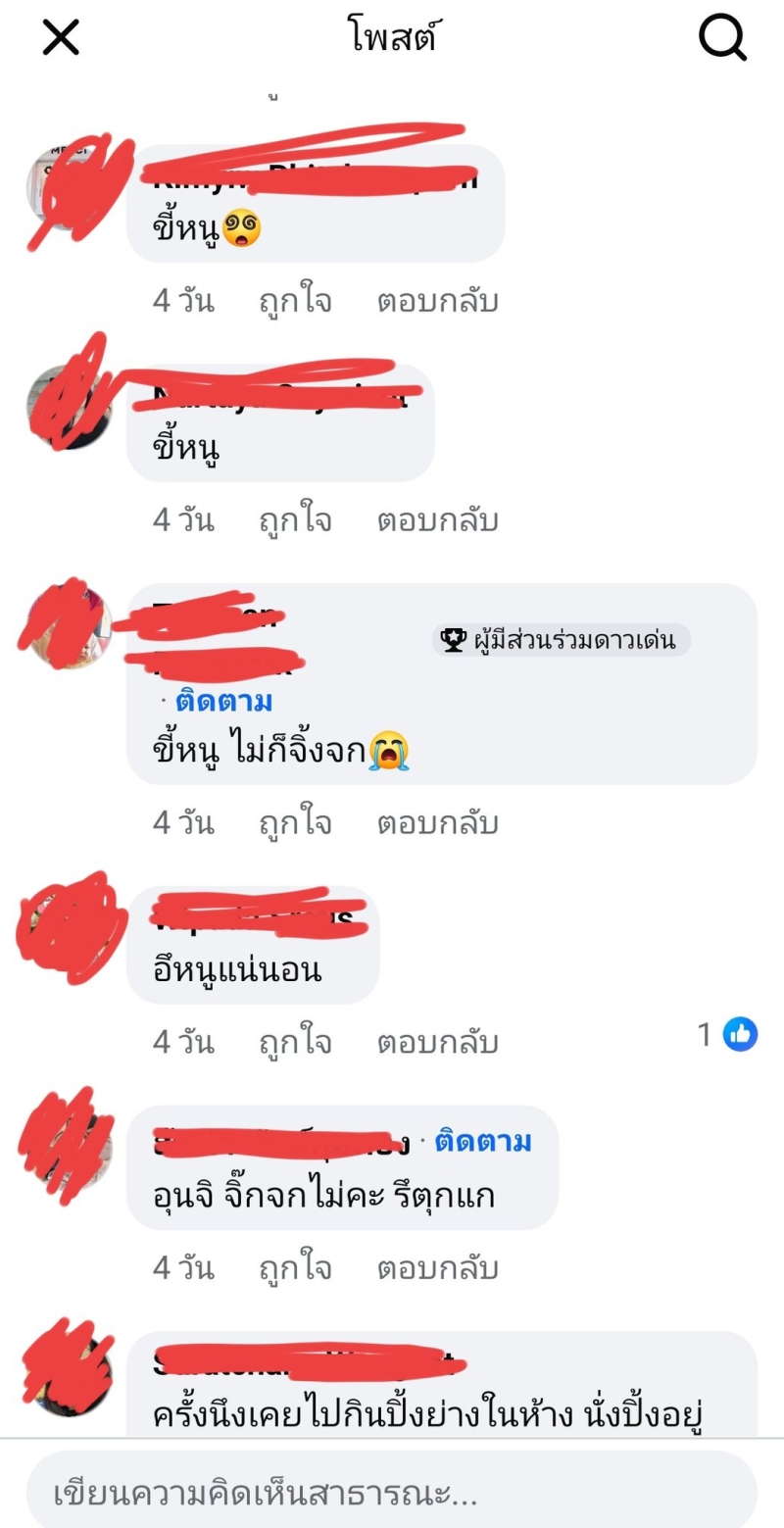Reply to the comment "ขี้หนู ไม่ก็จิ้งจก"
This screenshot has width=784, height=1528.
click(x=437, y=822)
